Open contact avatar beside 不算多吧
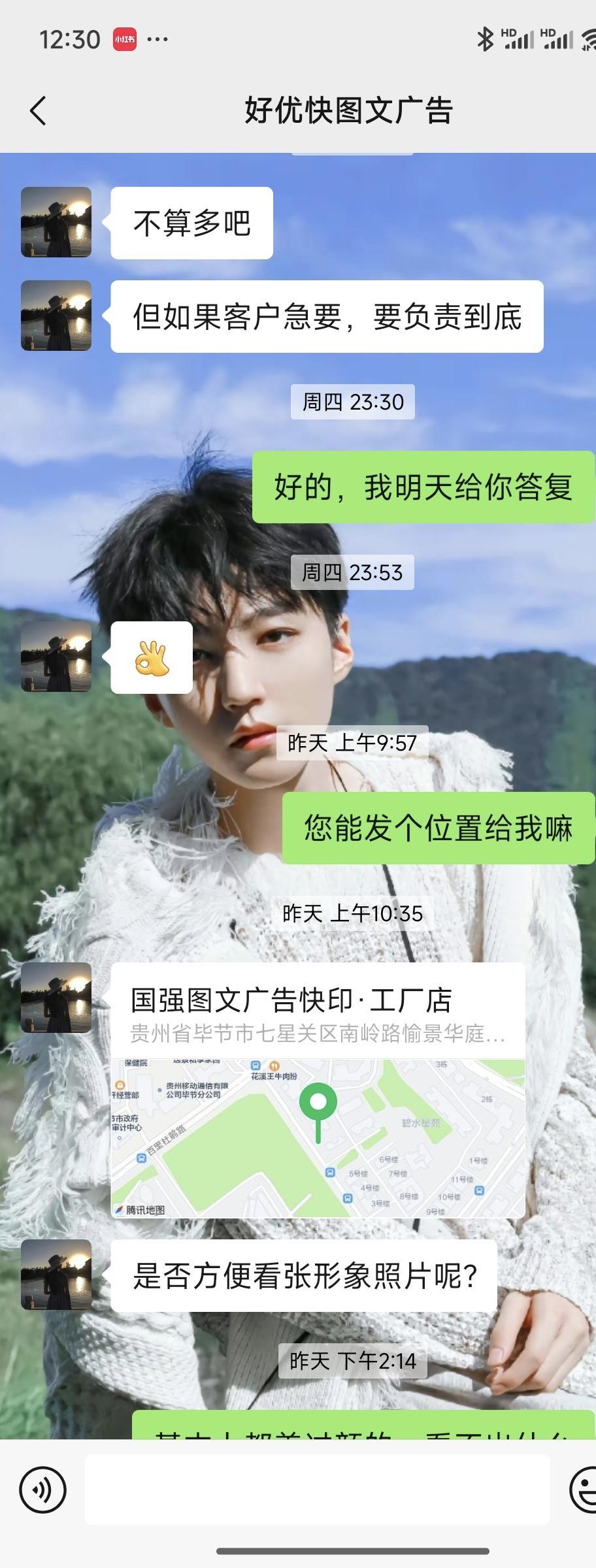Viewport: 596px width, 1568px height. (x=56, y=222)
